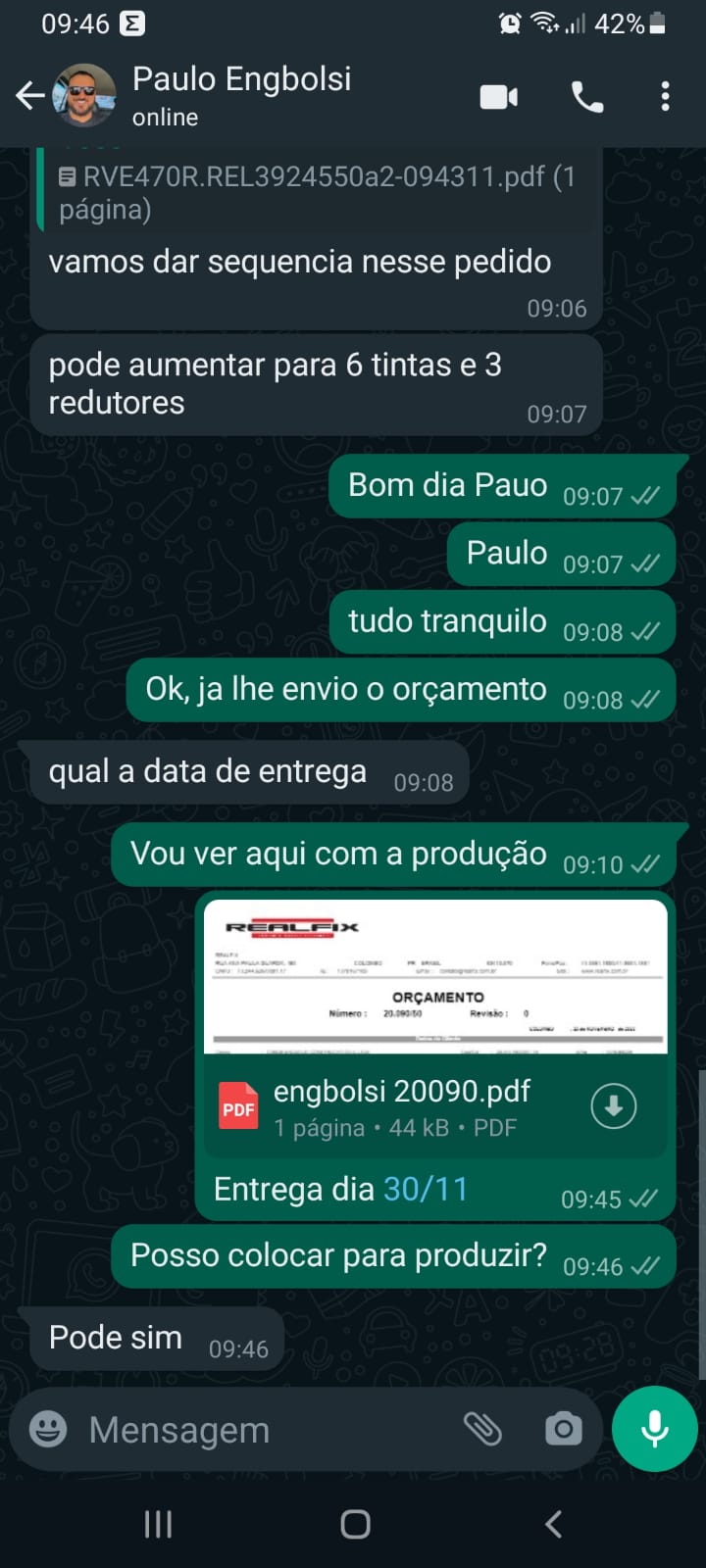This screenshot has width=706, height=1568.
Task: Tap the 30/11 date link
Action: point(426,1189)
